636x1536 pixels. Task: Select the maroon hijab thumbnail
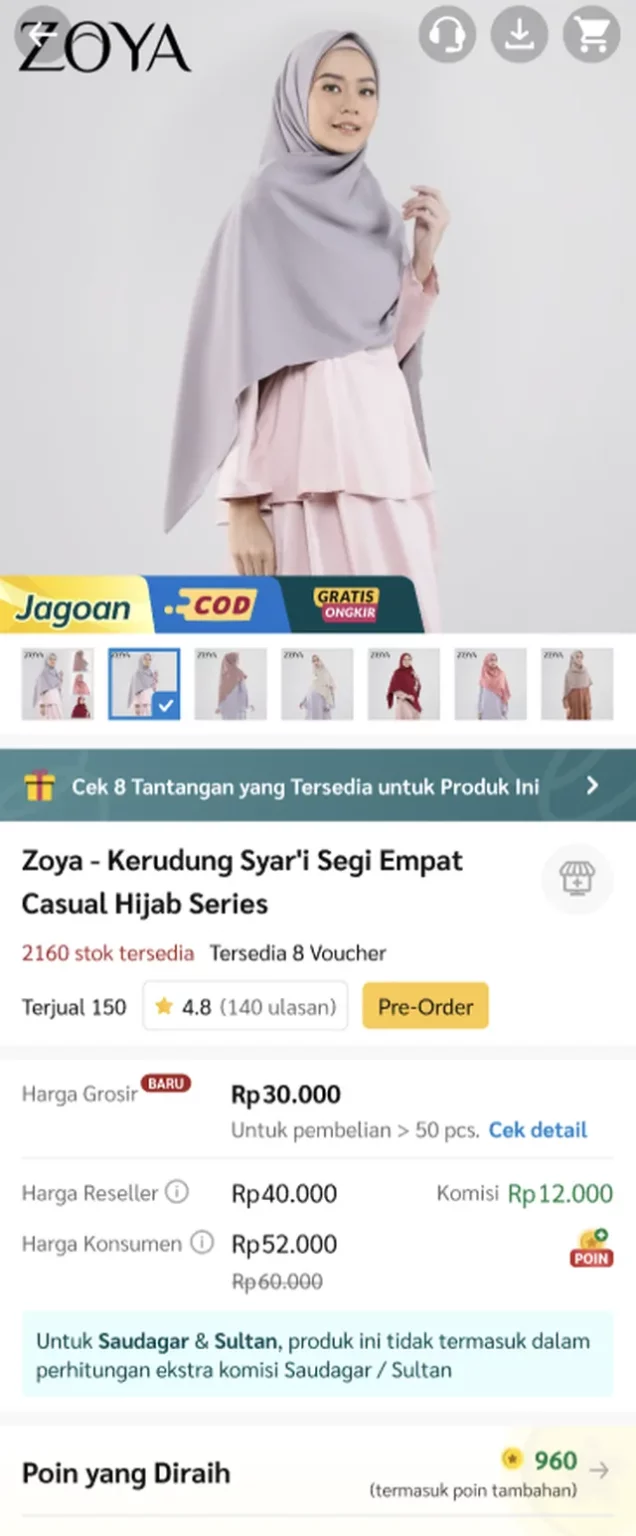coord(404,685)
